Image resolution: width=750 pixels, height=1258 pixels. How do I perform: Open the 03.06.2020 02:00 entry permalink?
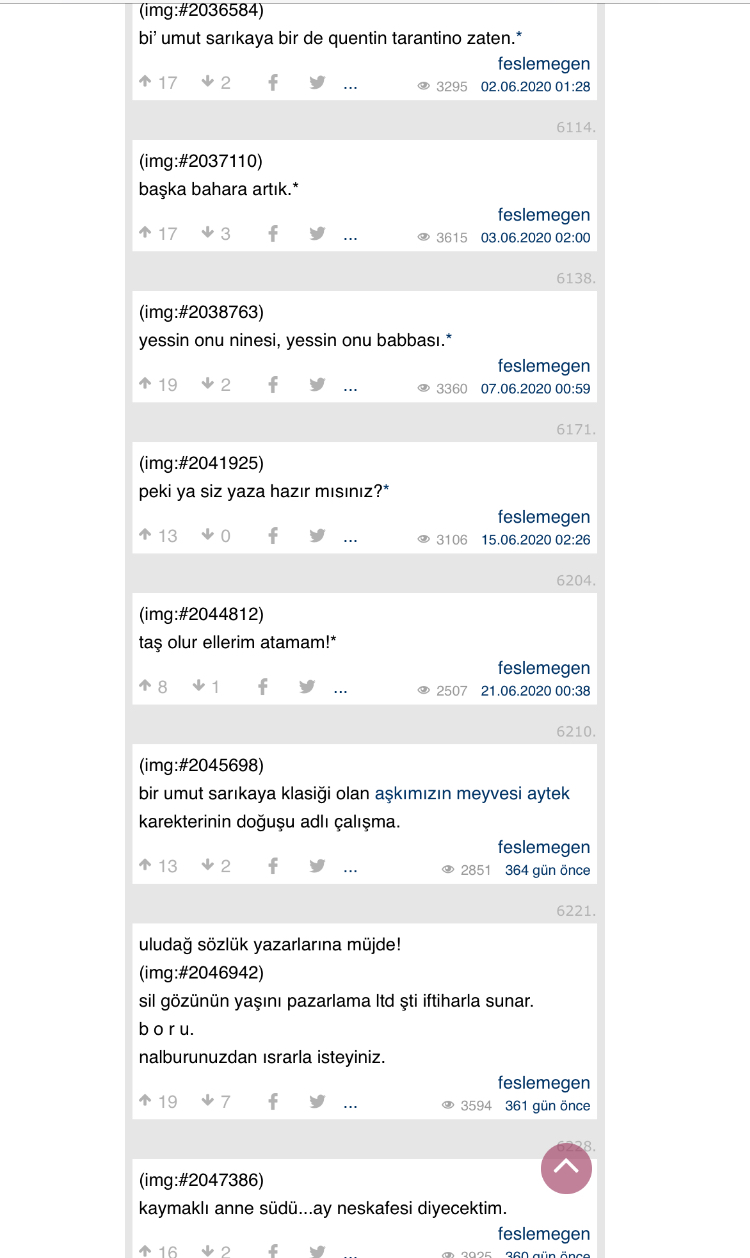coord(535,238)
